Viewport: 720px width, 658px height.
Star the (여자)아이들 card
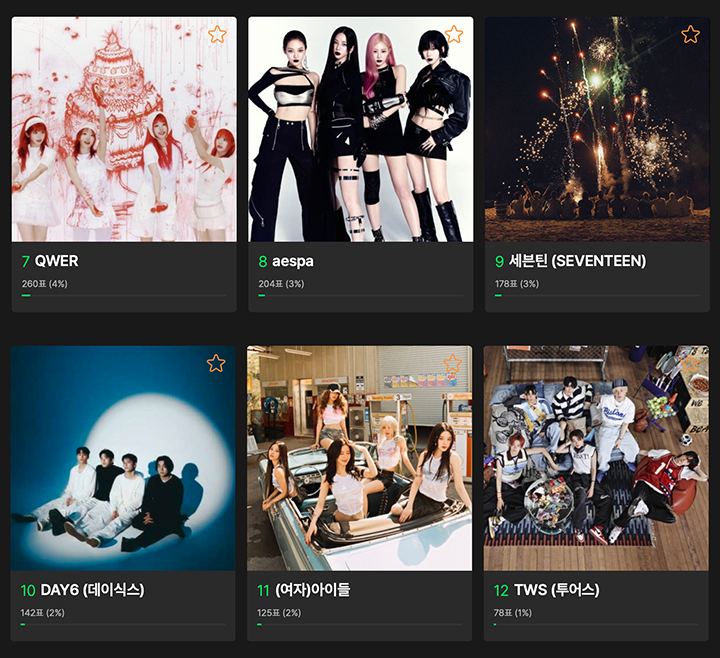click(453, 363)
